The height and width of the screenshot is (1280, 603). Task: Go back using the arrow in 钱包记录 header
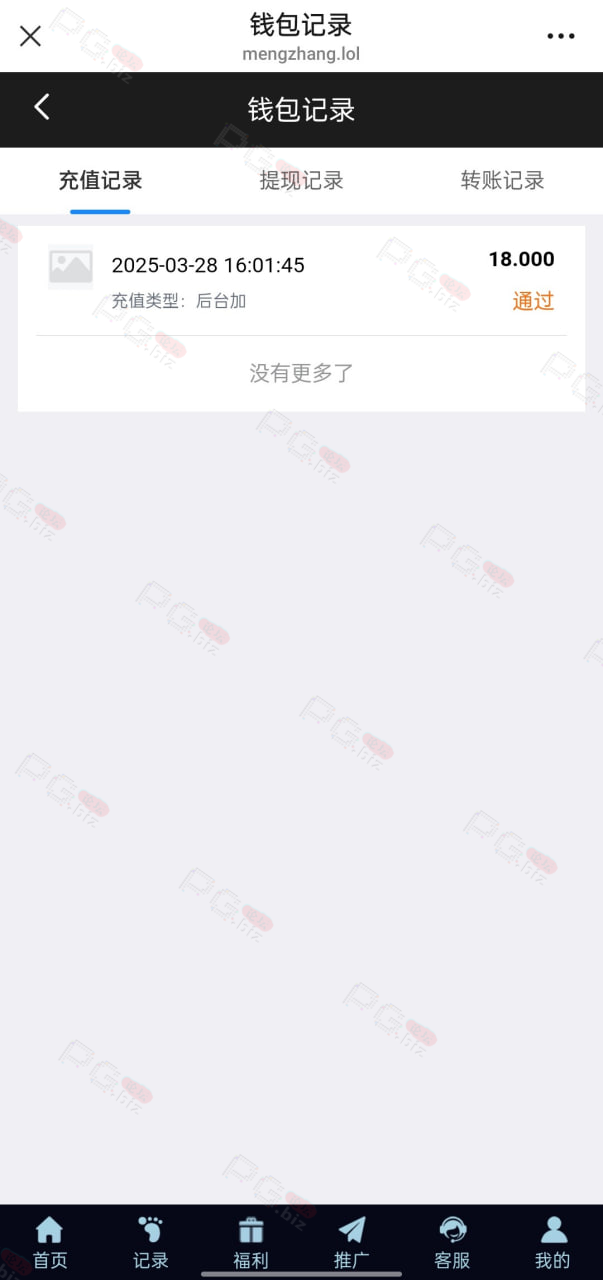pos(42,108)
